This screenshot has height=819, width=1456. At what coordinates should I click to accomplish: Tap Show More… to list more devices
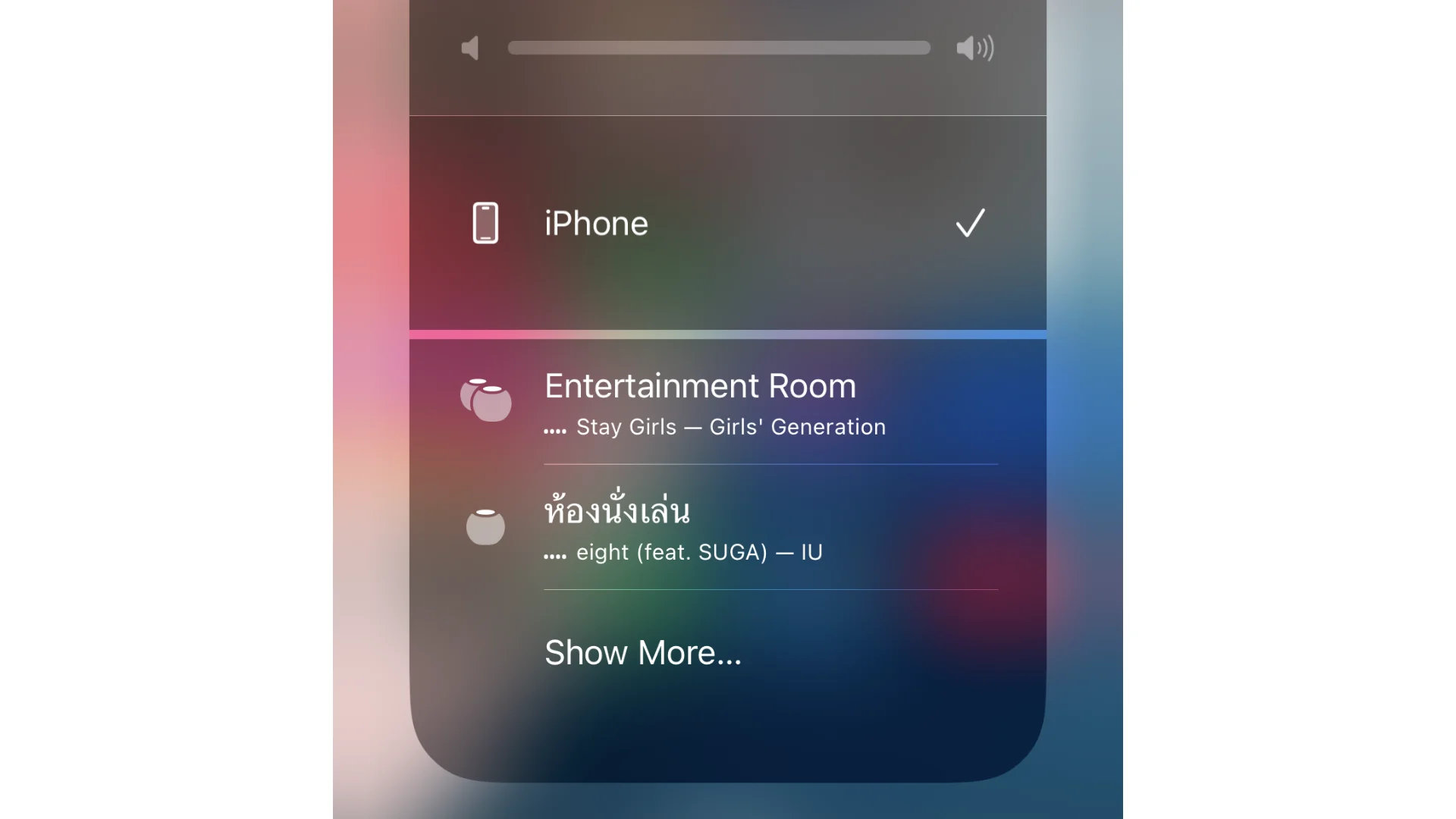(642, 653)
